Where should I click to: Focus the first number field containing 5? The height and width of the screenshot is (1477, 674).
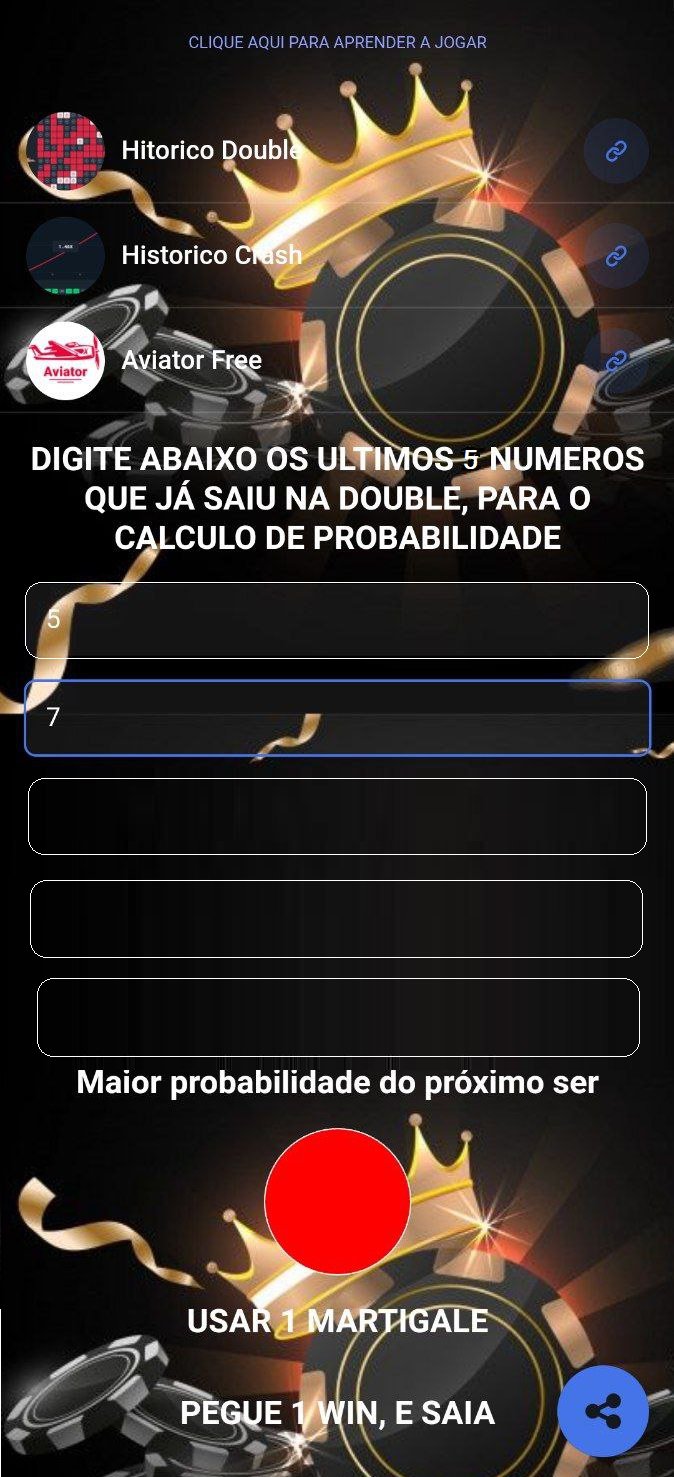point(337,620)
